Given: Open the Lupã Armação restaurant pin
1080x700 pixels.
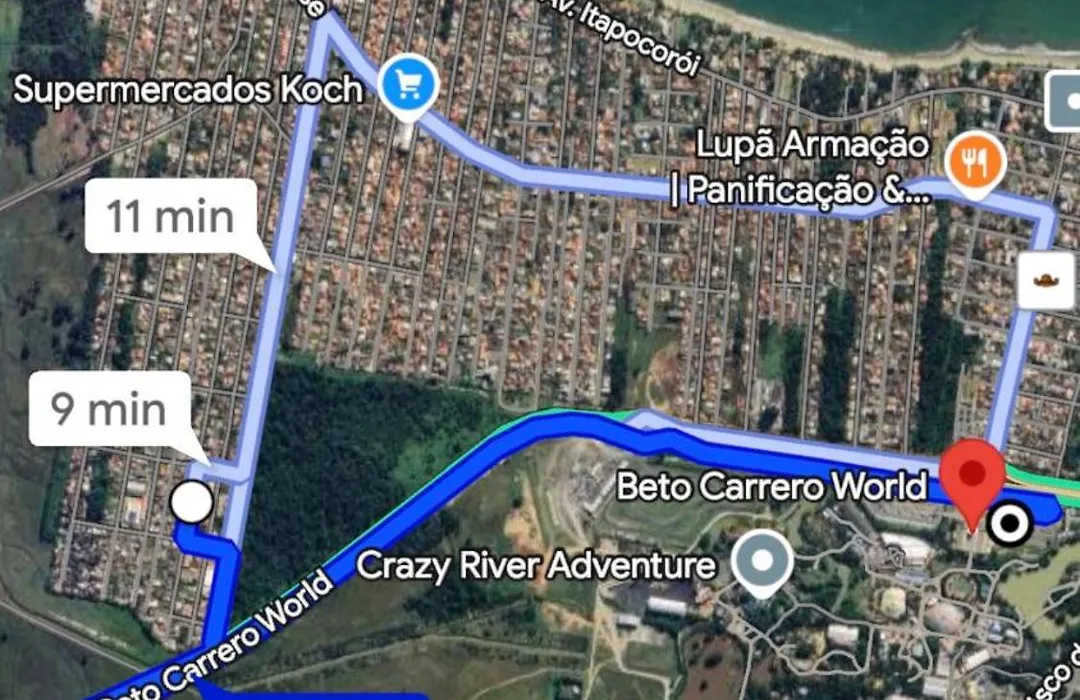Looking at the screenshot, I should [x=975, y=161].
